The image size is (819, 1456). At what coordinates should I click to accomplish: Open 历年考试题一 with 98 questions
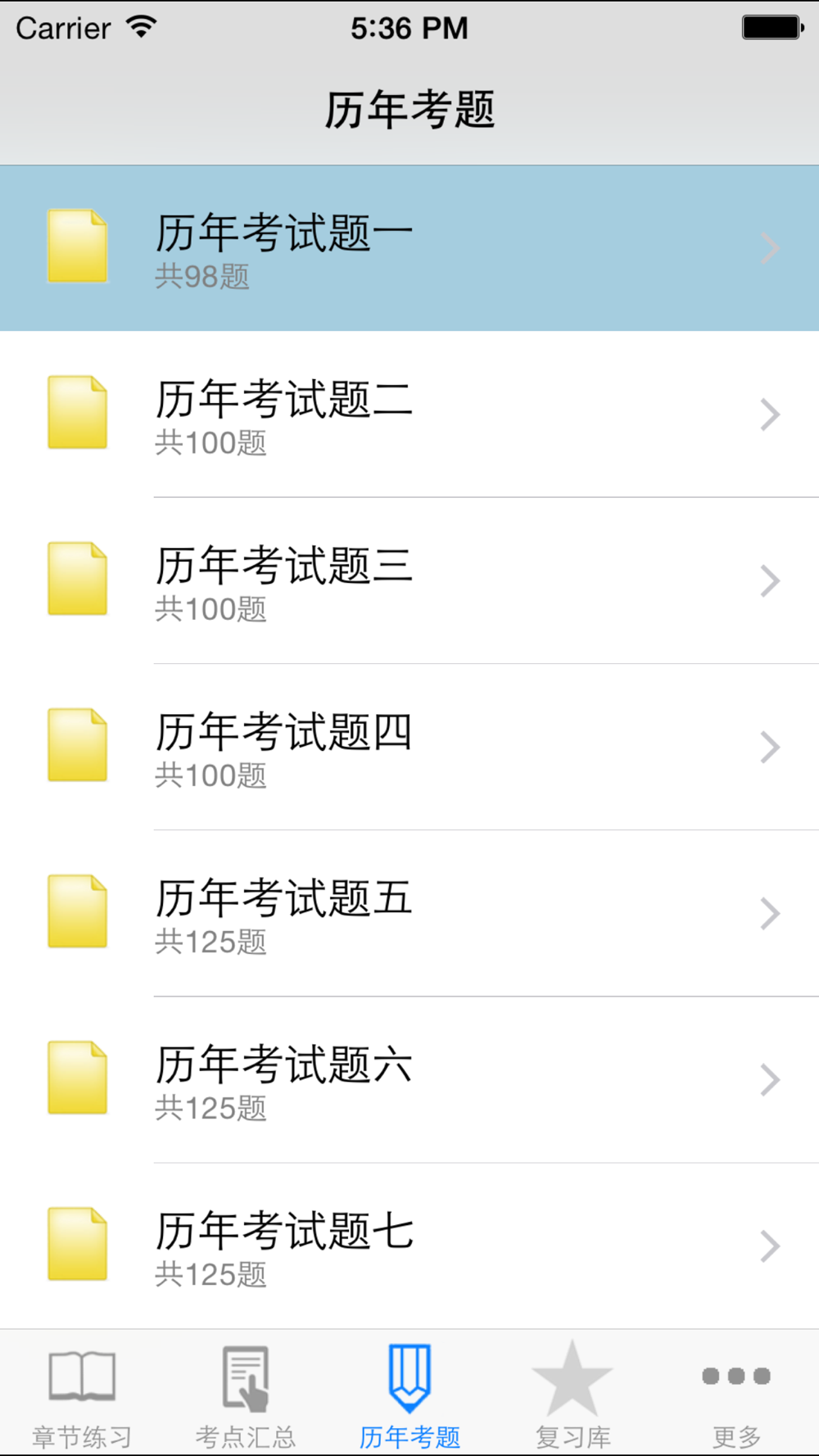click(x=409, y=248)
